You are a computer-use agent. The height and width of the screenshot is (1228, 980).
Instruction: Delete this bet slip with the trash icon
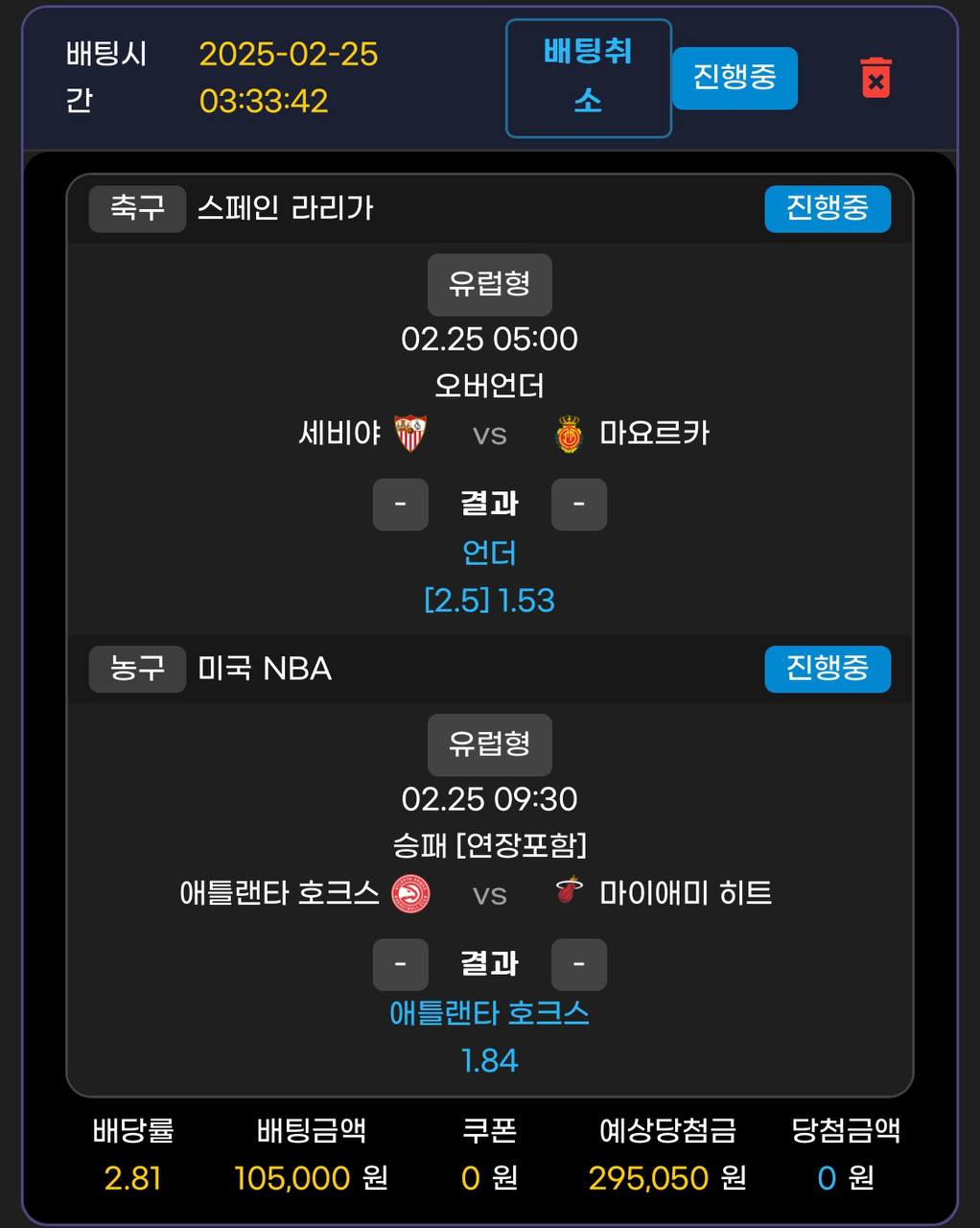tap(875, 78)
